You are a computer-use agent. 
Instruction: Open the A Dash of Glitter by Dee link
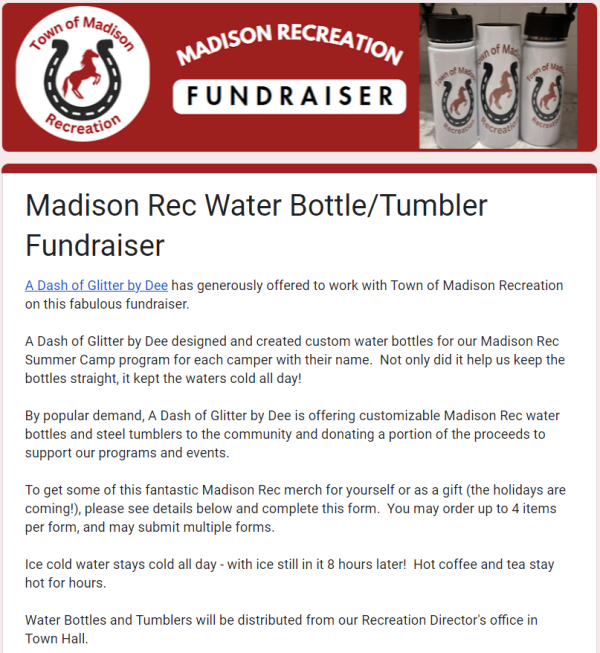tap(96, 285)
